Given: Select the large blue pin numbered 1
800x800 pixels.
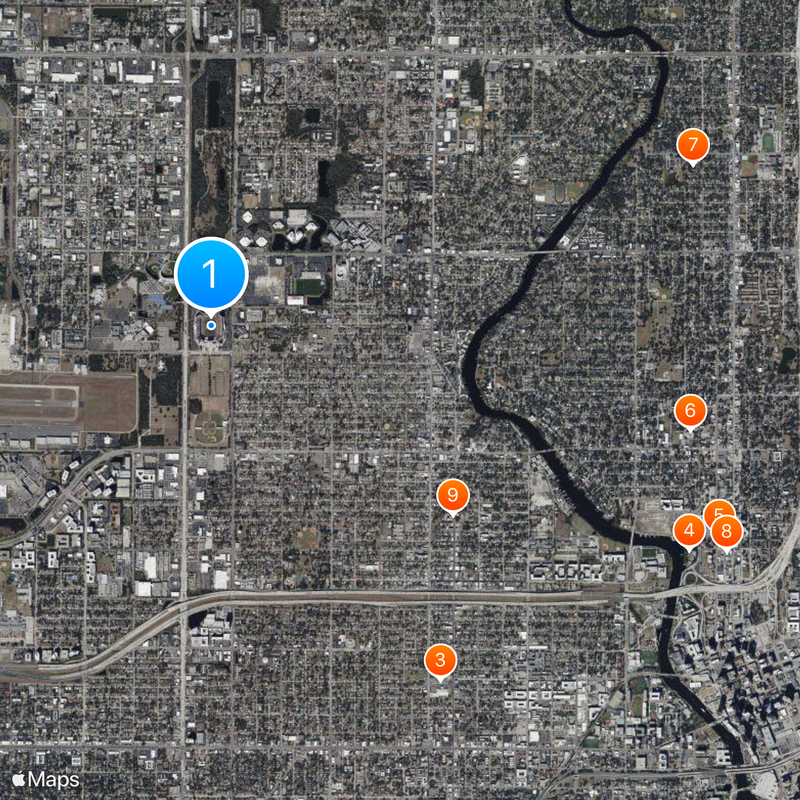Looking at the screenshot, I should coord(211,273).
